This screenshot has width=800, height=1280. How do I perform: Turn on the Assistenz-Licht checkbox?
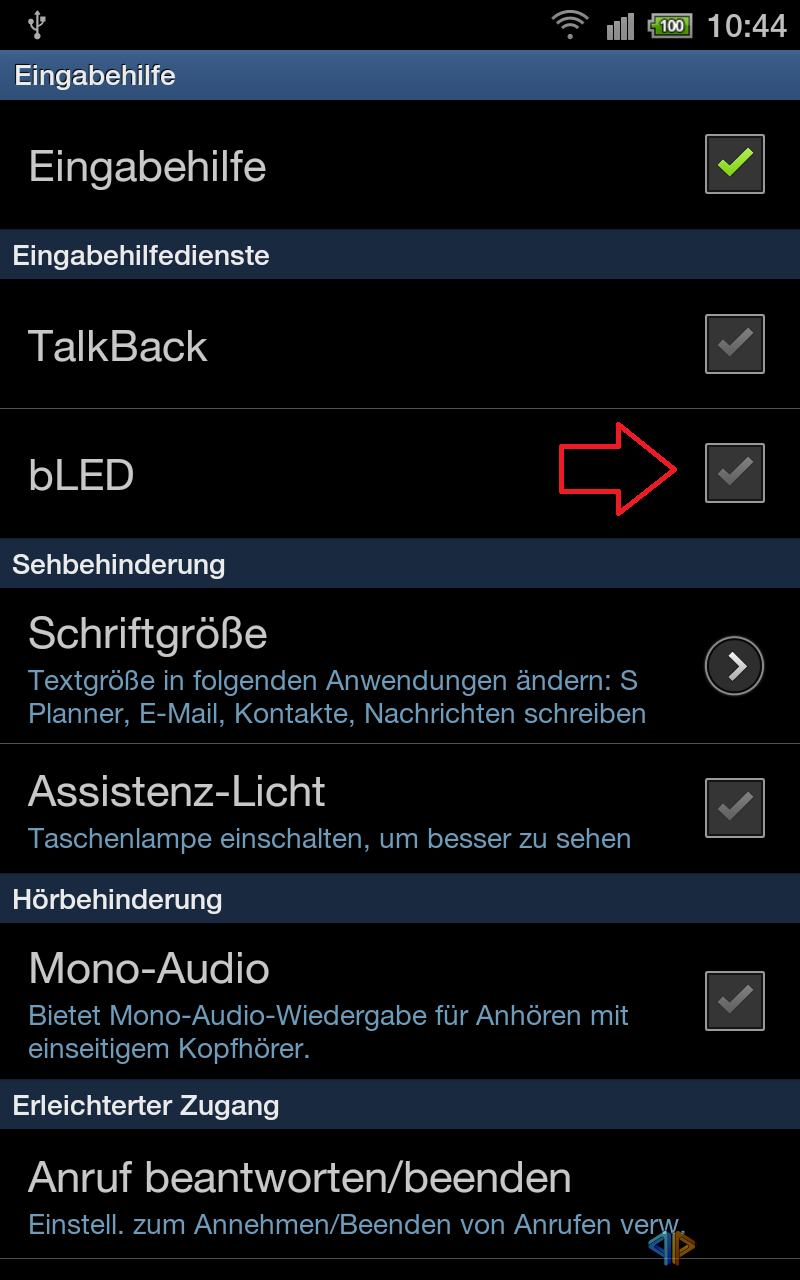pyautogui.click(x=735, y=808)
